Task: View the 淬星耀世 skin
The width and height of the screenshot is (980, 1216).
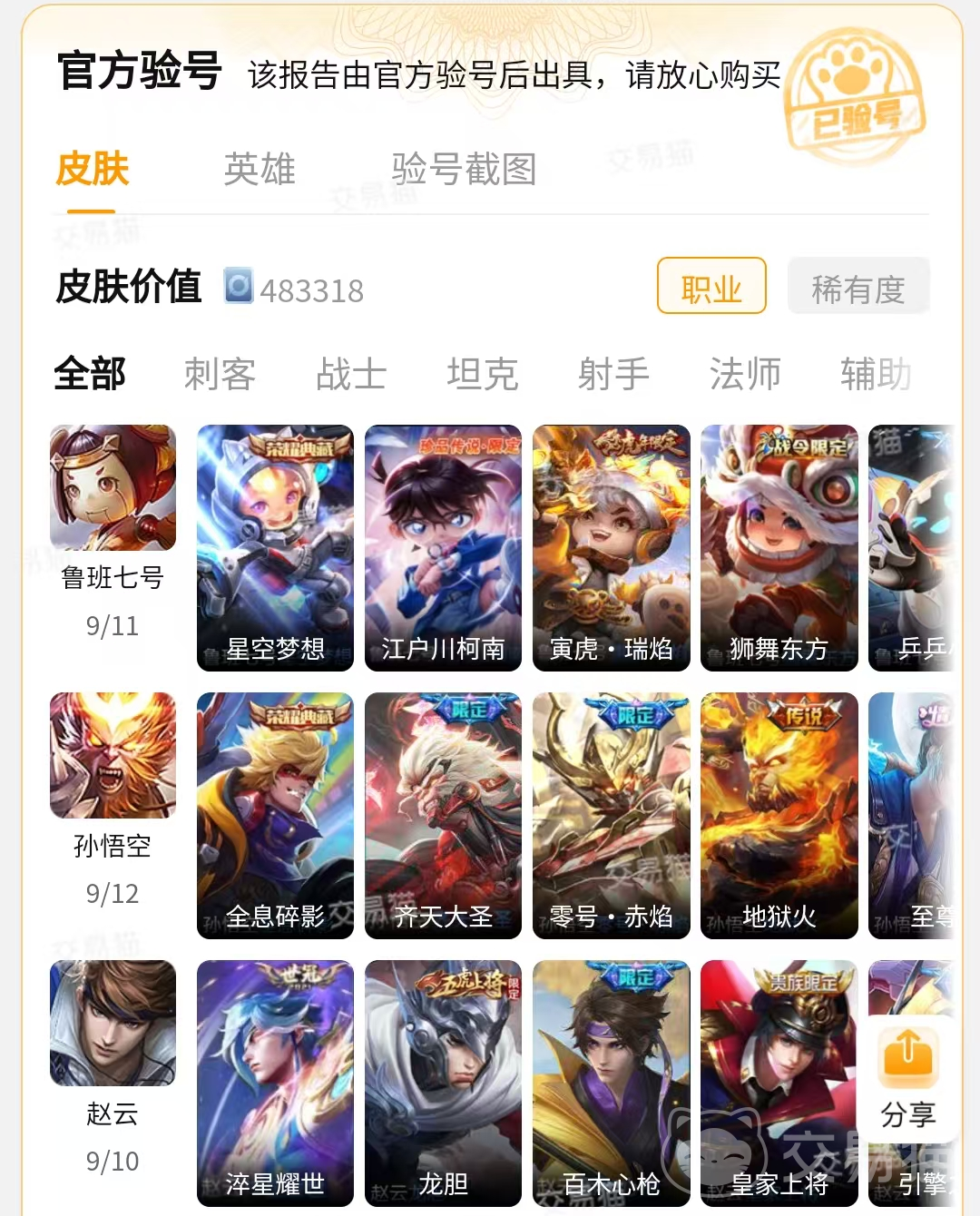Action: pos(275,1083)
